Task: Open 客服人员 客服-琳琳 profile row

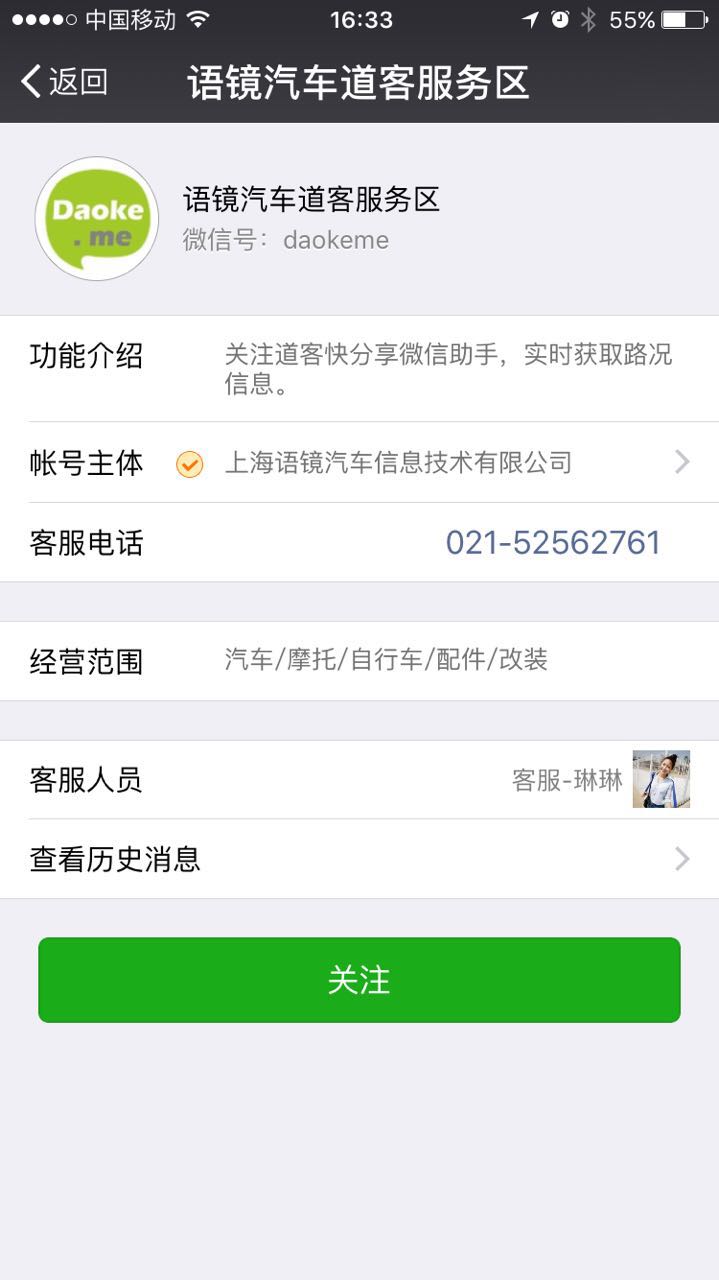Action: pos(360,780)
